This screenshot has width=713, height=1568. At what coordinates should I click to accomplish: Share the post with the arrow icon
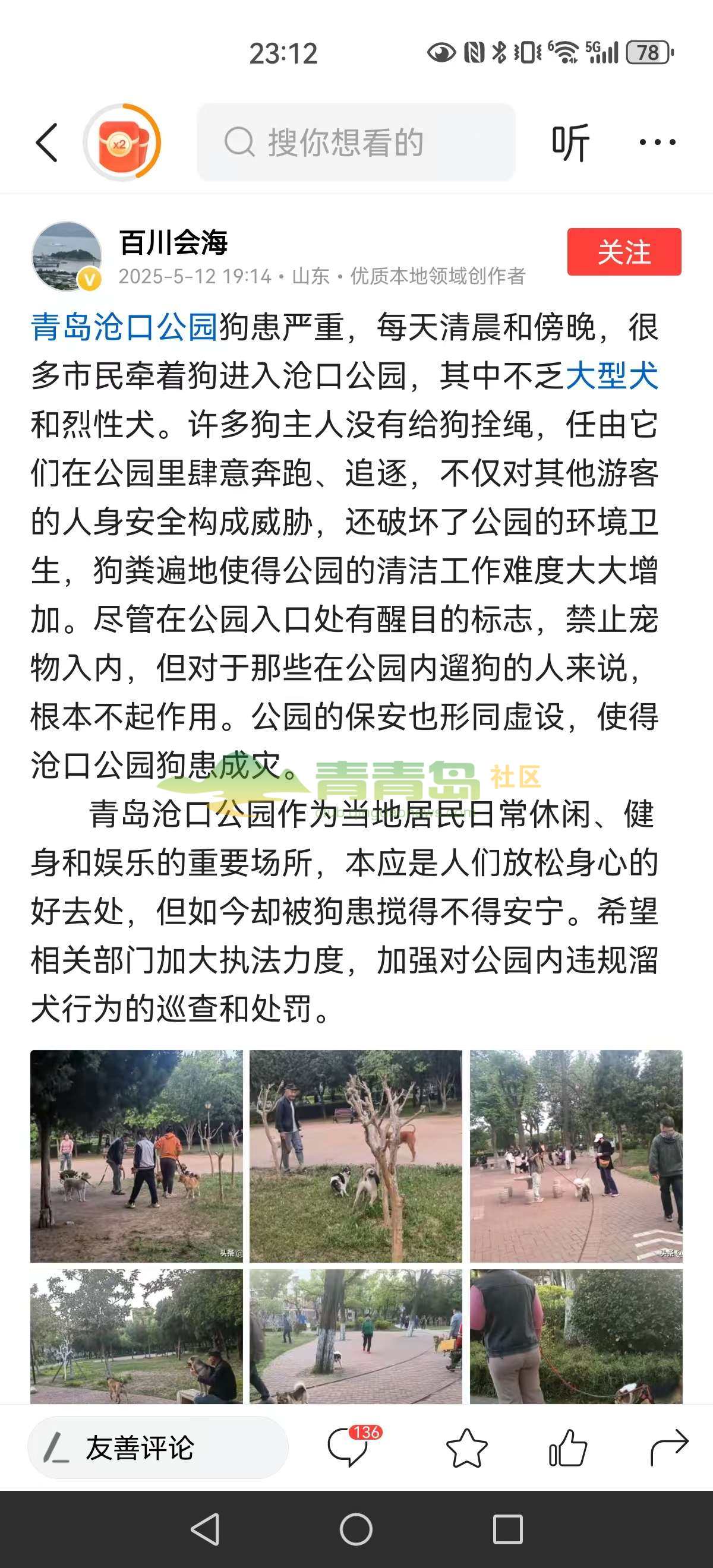click(x=668, y=1448)
